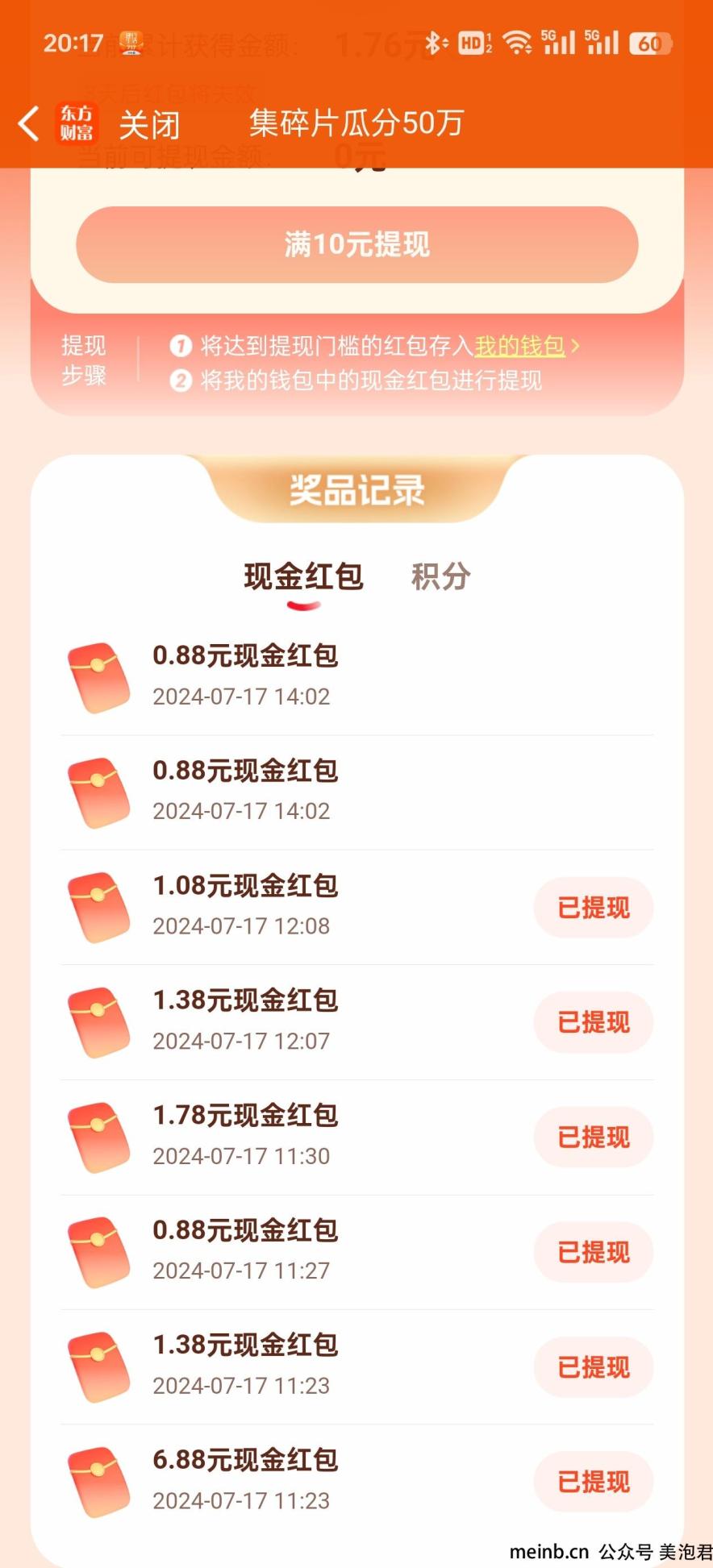Tap 已提现 on the 11:27 0.88元 packet
Screen dimensions: 713x1568
594,1252
